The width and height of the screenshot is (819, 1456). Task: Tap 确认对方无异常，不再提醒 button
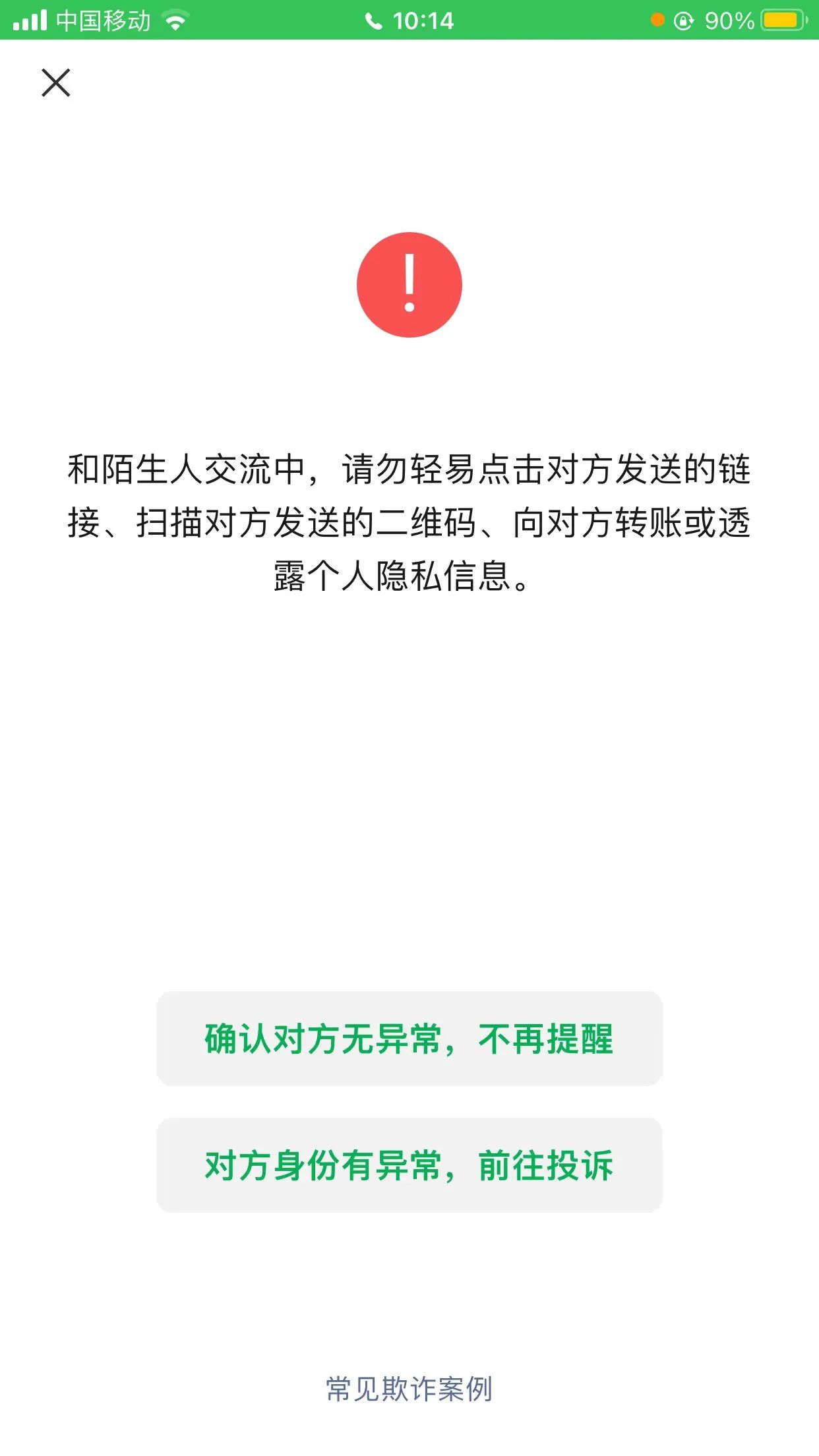(x=409, y=1039)
